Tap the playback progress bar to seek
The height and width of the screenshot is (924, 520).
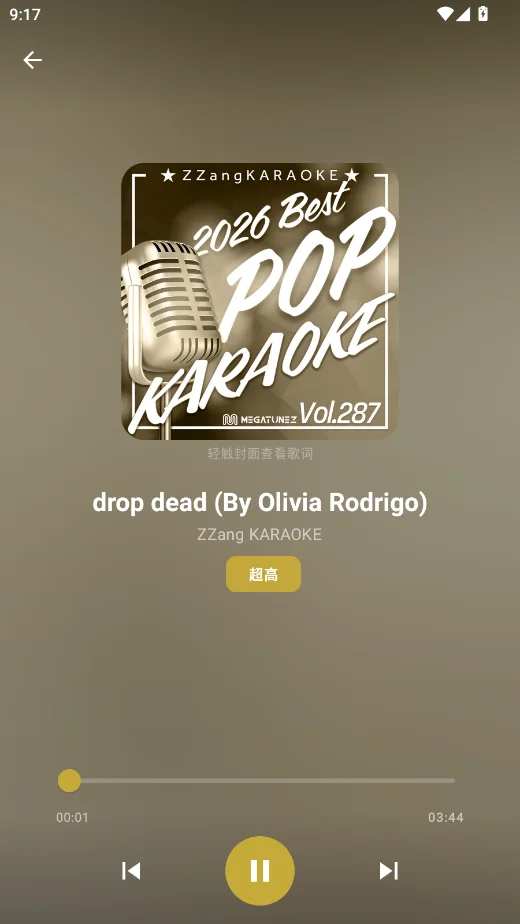(x=260, y=781)
